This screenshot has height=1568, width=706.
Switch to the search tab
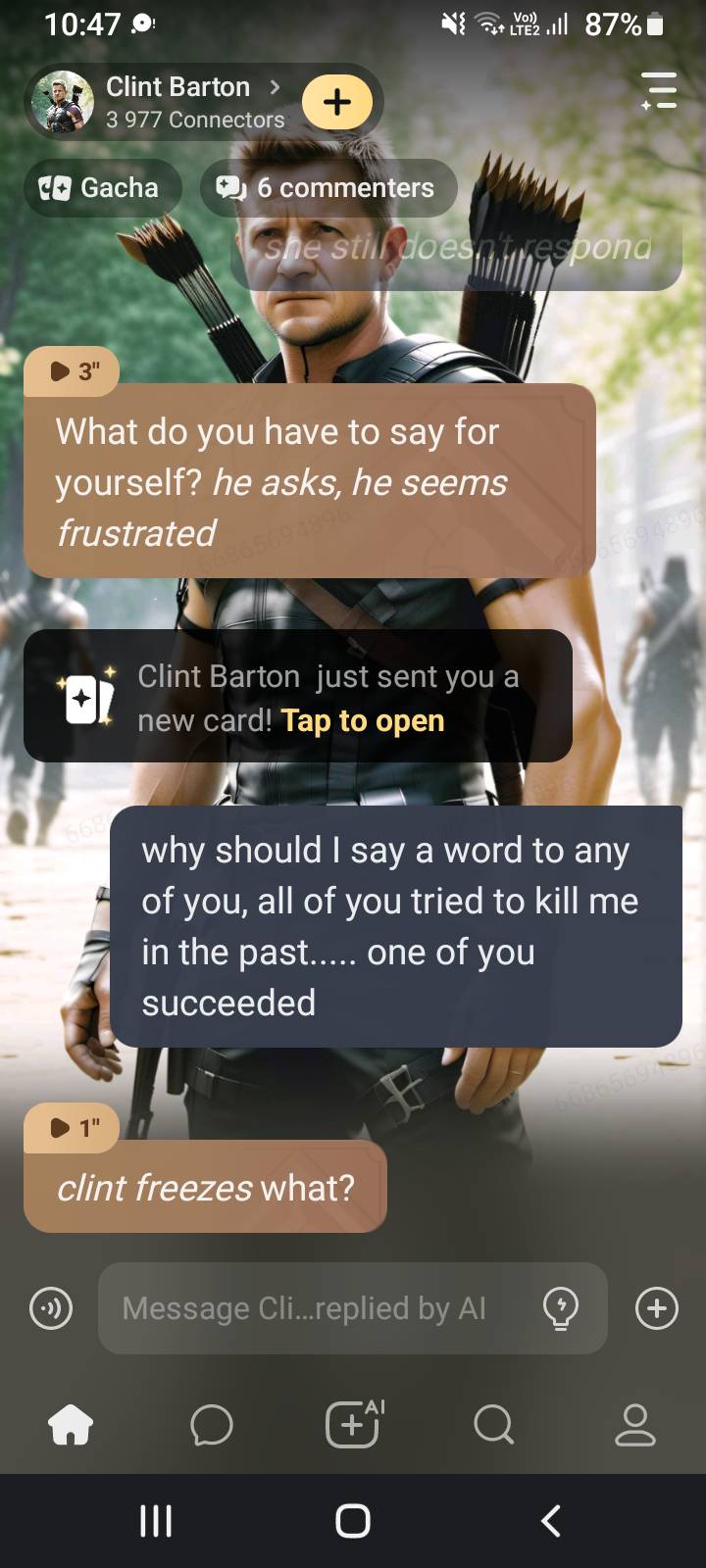coord(493,1425)
